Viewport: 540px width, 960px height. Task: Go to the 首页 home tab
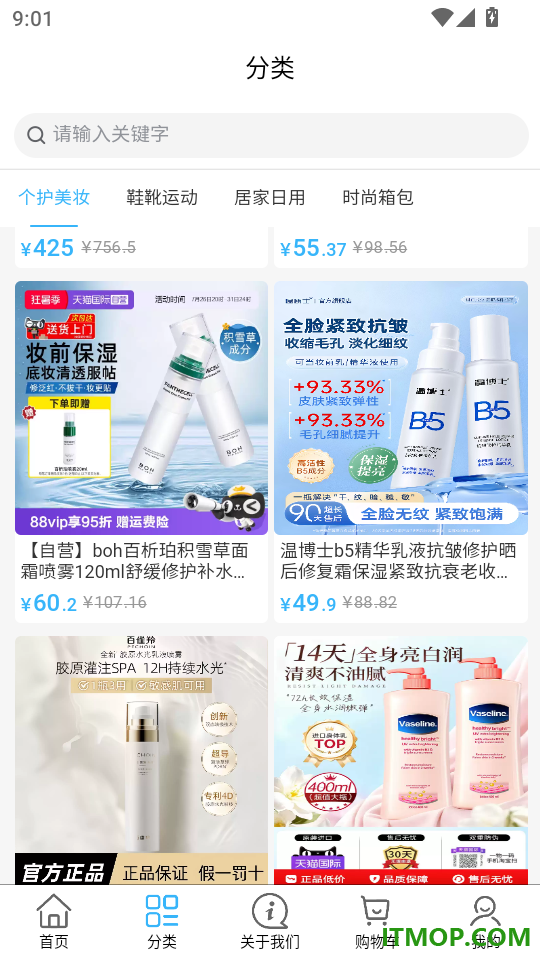coord(54,921)
